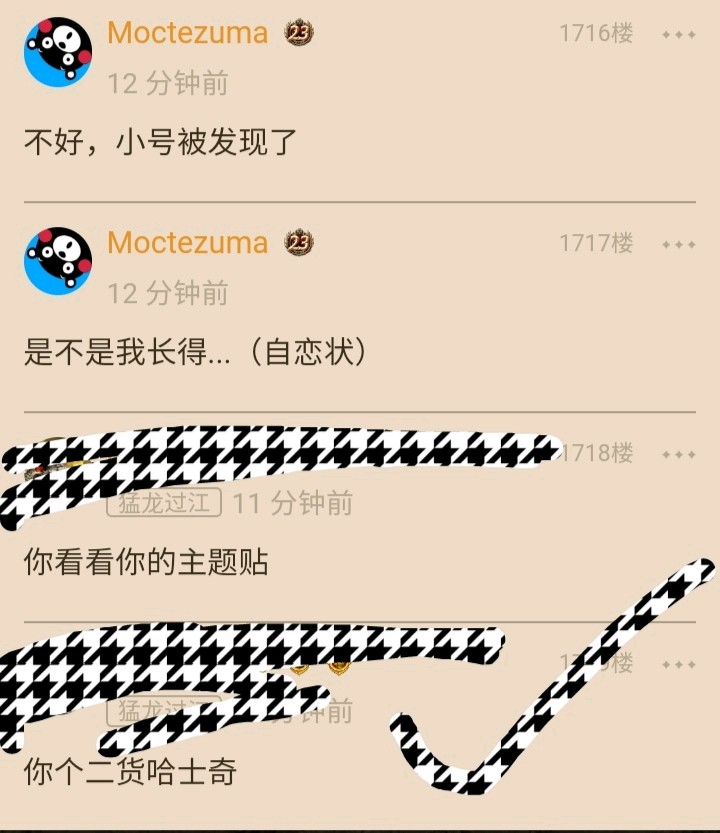Open overflow menu on floor 1718 post

tap(678, 455)
